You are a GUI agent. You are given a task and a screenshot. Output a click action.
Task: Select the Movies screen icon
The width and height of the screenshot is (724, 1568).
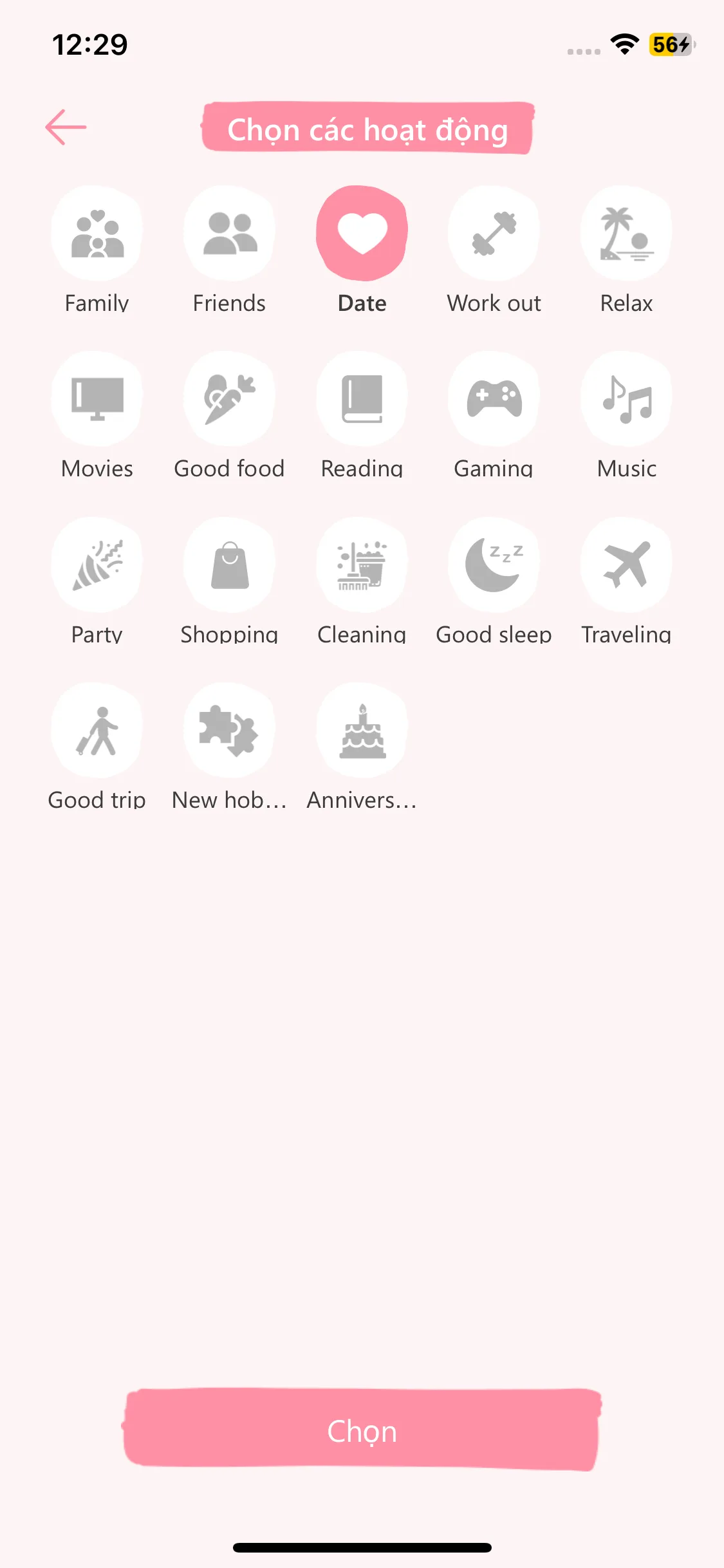(97, 398)
